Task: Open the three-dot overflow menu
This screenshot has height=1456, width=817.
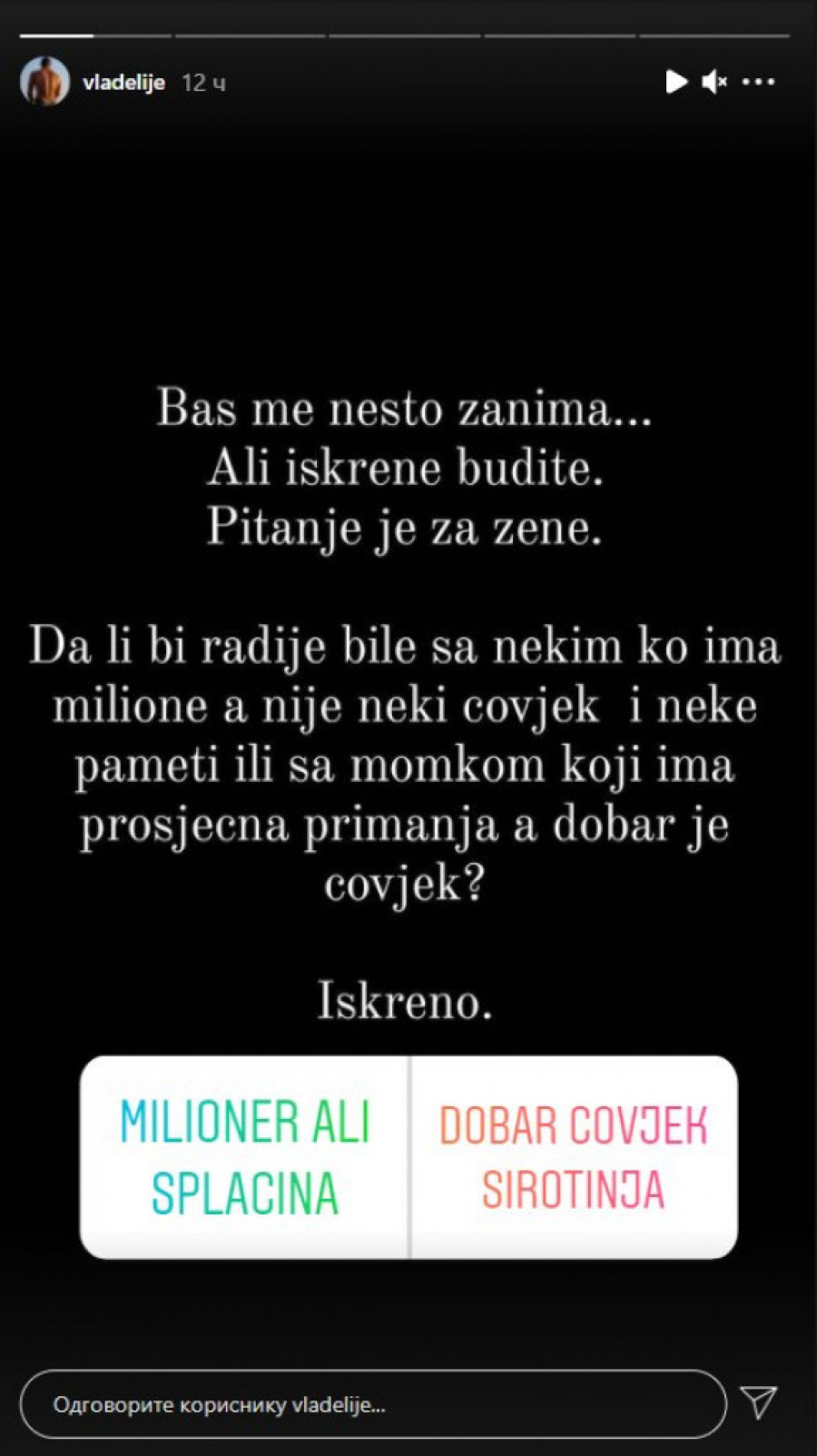Action: coord(758,82)
